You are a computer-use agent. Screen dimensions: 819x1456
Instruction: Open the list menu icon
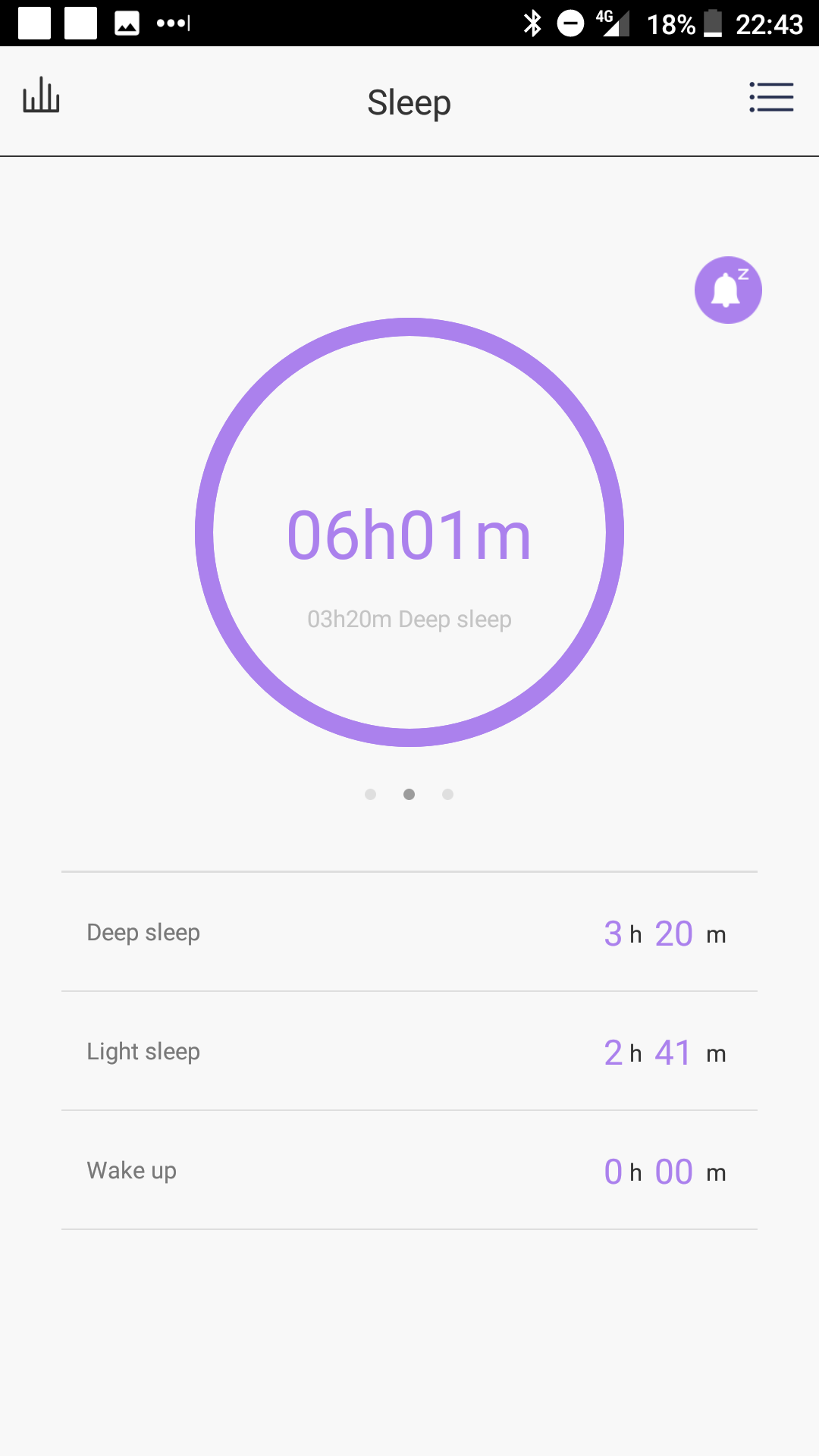point(771,97)
